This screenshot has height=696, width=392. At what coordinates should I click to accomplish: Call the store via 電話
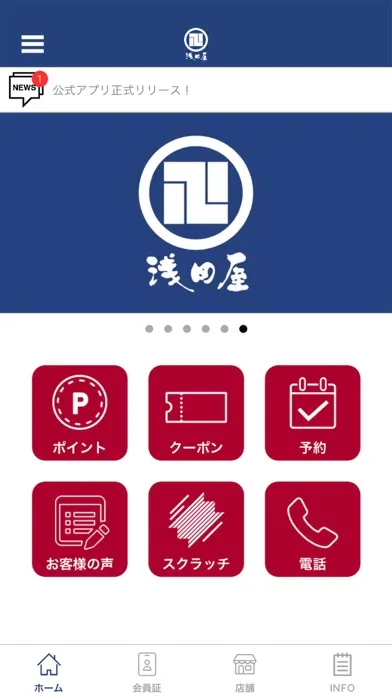(x=313, y=529)
